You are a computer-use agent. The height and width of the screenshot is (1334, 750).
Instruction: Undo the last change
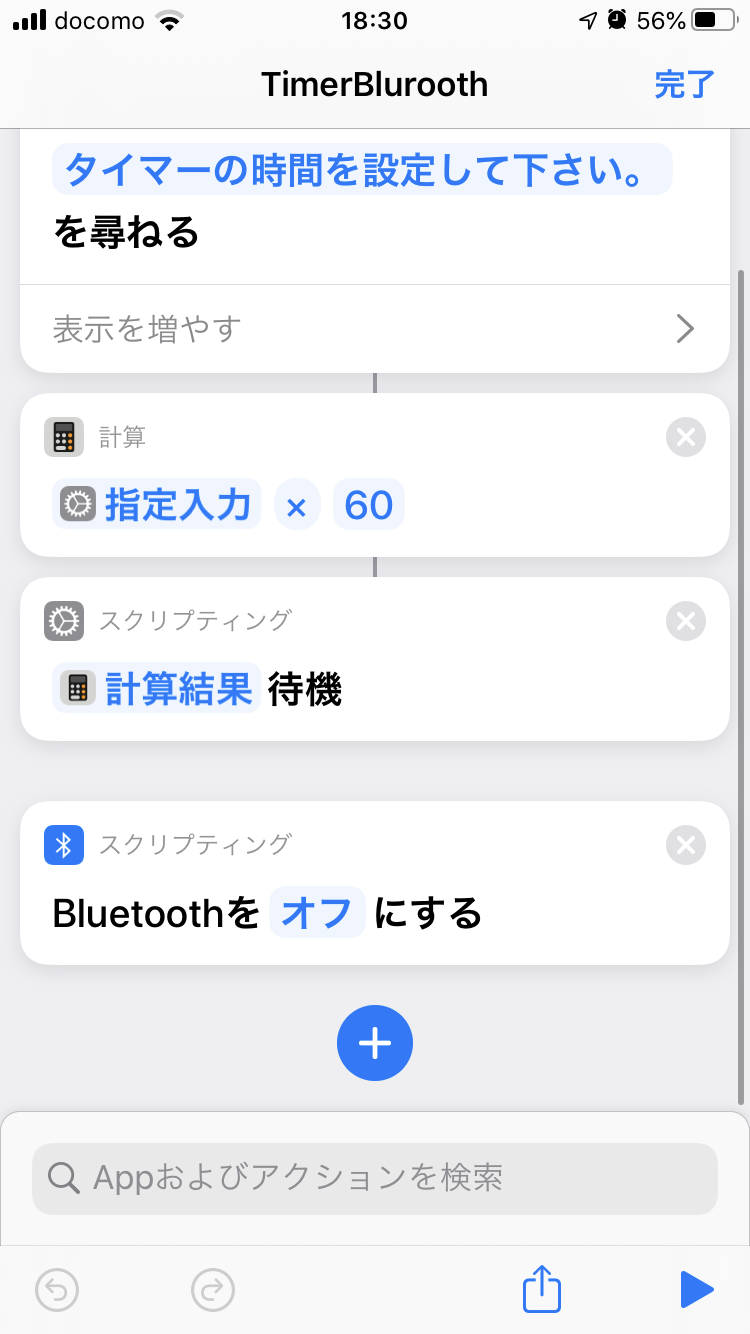point(57,1290)
